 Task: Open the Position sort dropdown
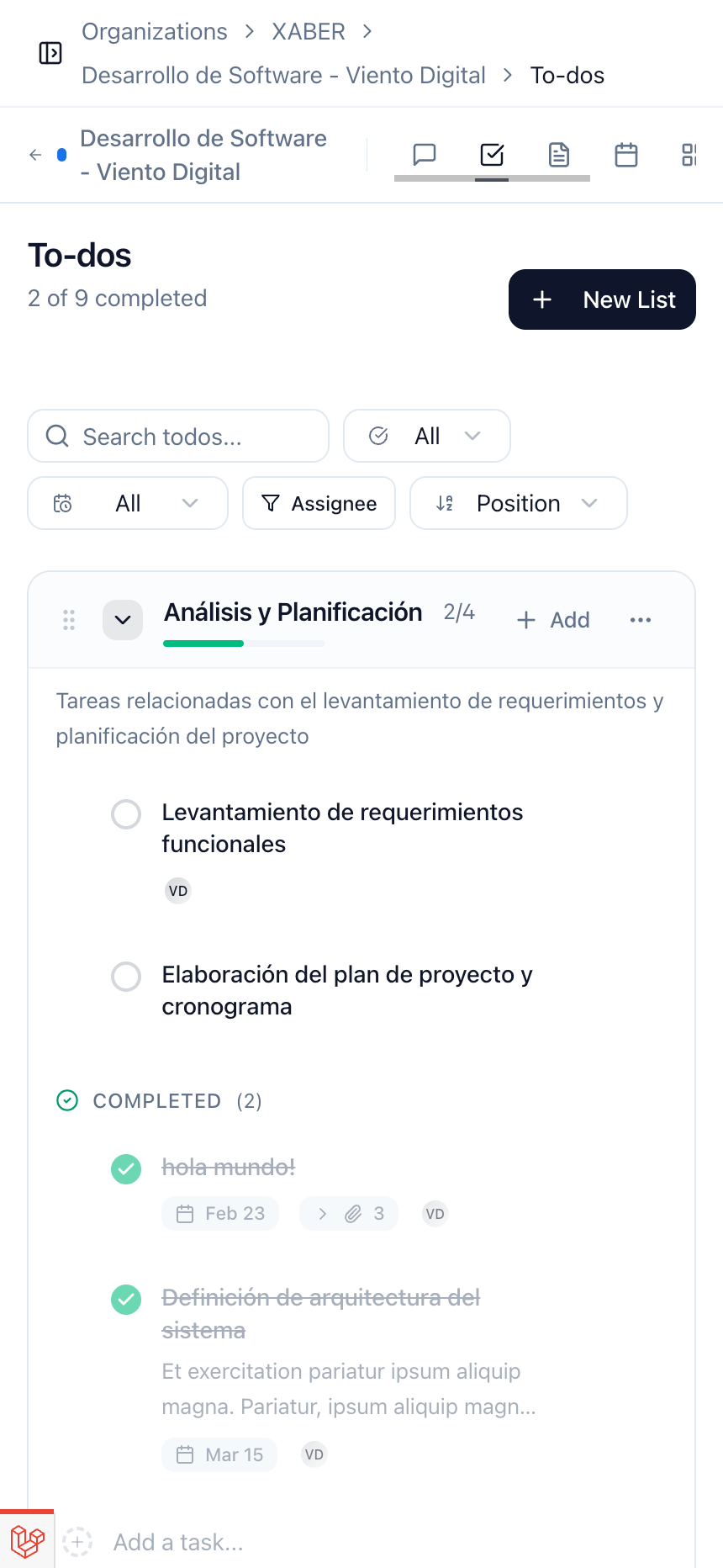point(518,503)
